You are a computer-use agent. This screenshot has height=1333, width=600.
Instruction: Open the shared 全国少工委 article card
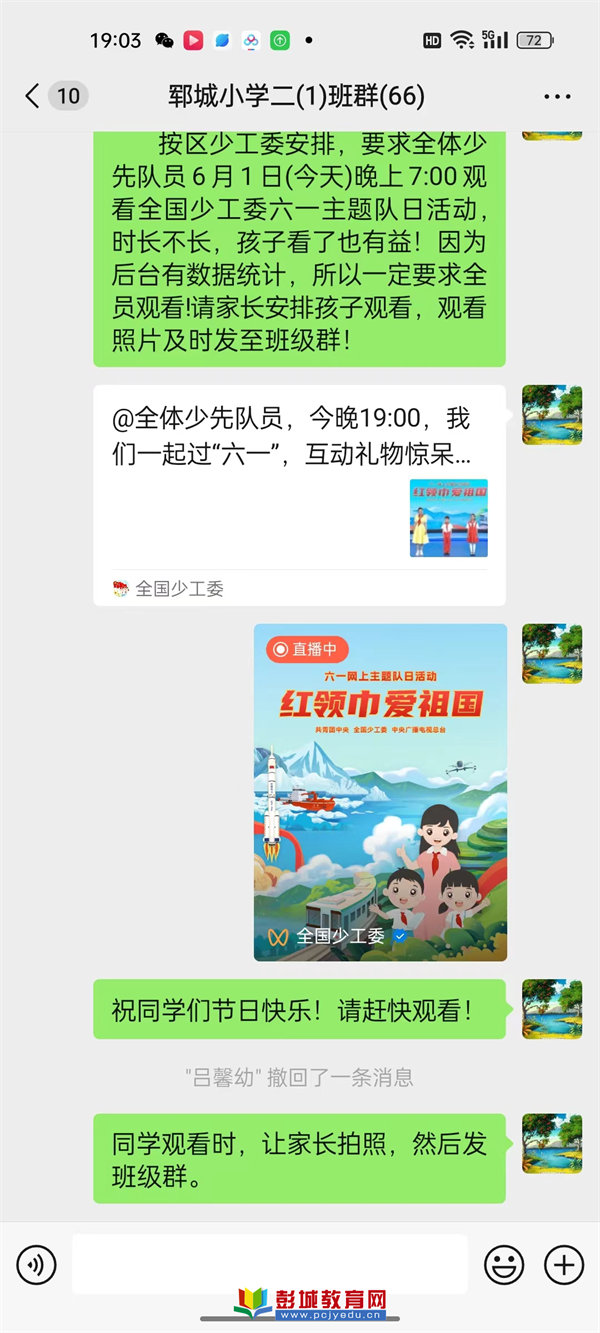coord(299,495)
